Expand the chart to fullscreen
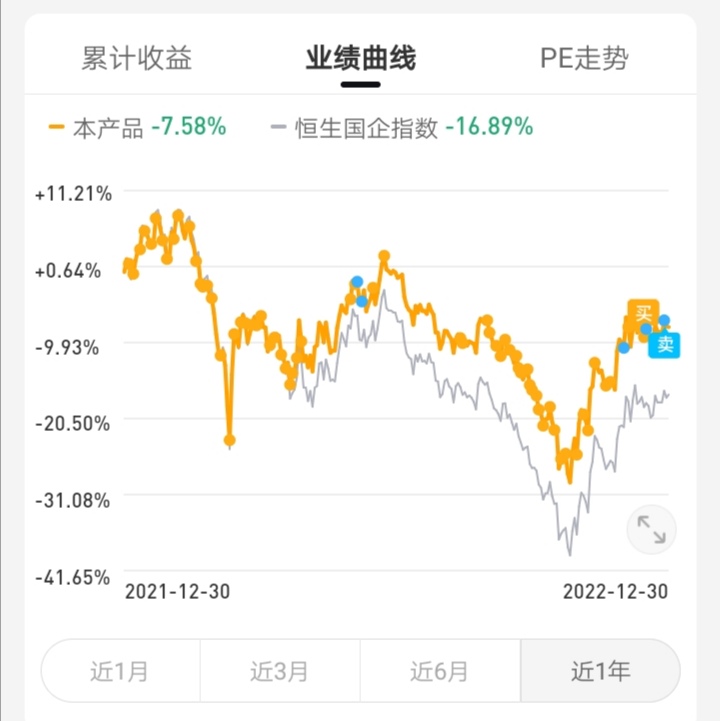The height and width of the screenshot is (721, 720). (x=651, y=530)
